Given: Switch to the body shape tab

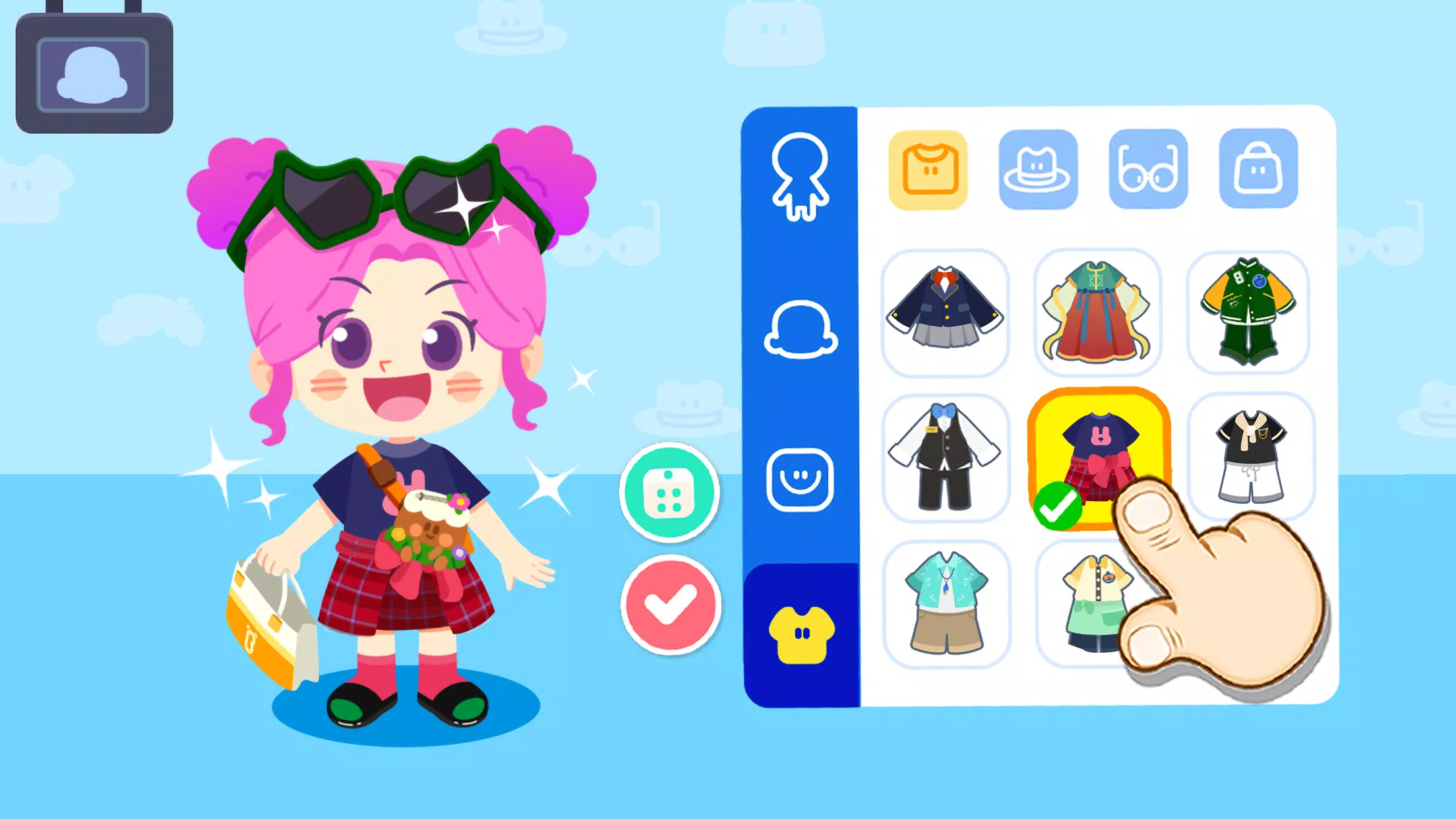Looking at the screenshot, I should (x=800, y=177).
